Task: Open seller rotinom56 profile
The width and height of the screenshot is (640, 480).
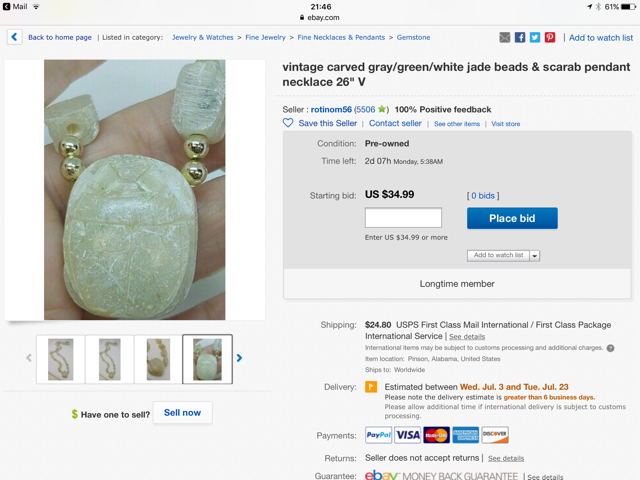Action: pyautogui.click(x=331, y=109)
